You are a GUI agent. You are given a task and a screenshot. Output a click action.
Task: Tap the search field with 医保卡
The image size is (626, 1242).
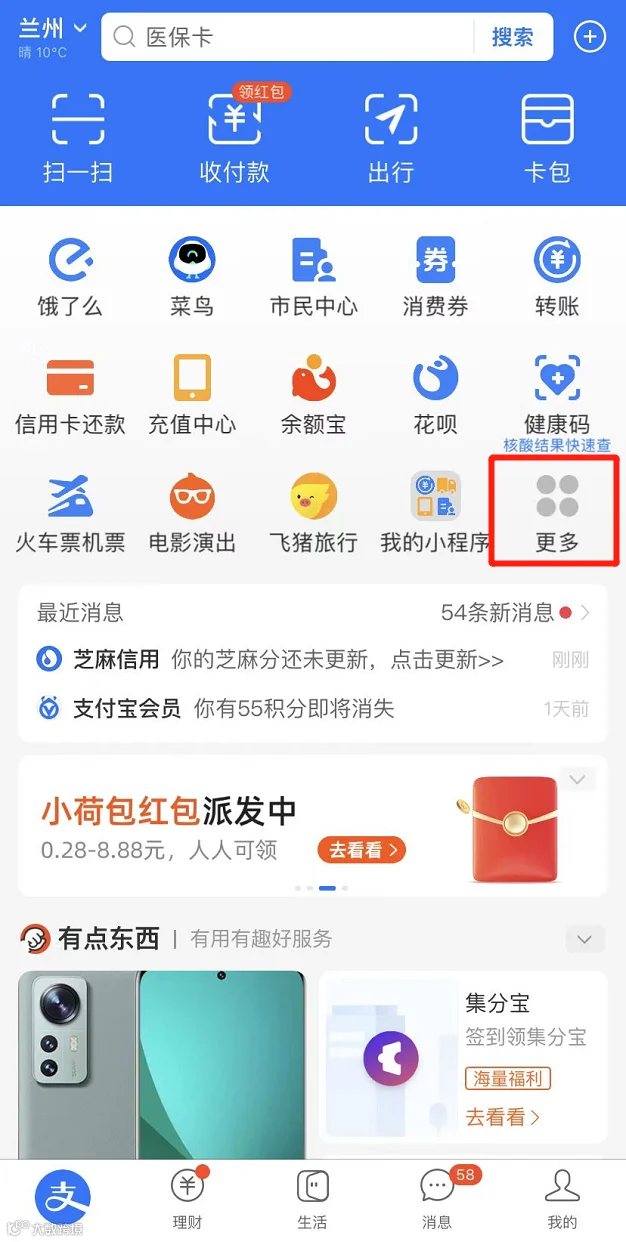point(290,38)
